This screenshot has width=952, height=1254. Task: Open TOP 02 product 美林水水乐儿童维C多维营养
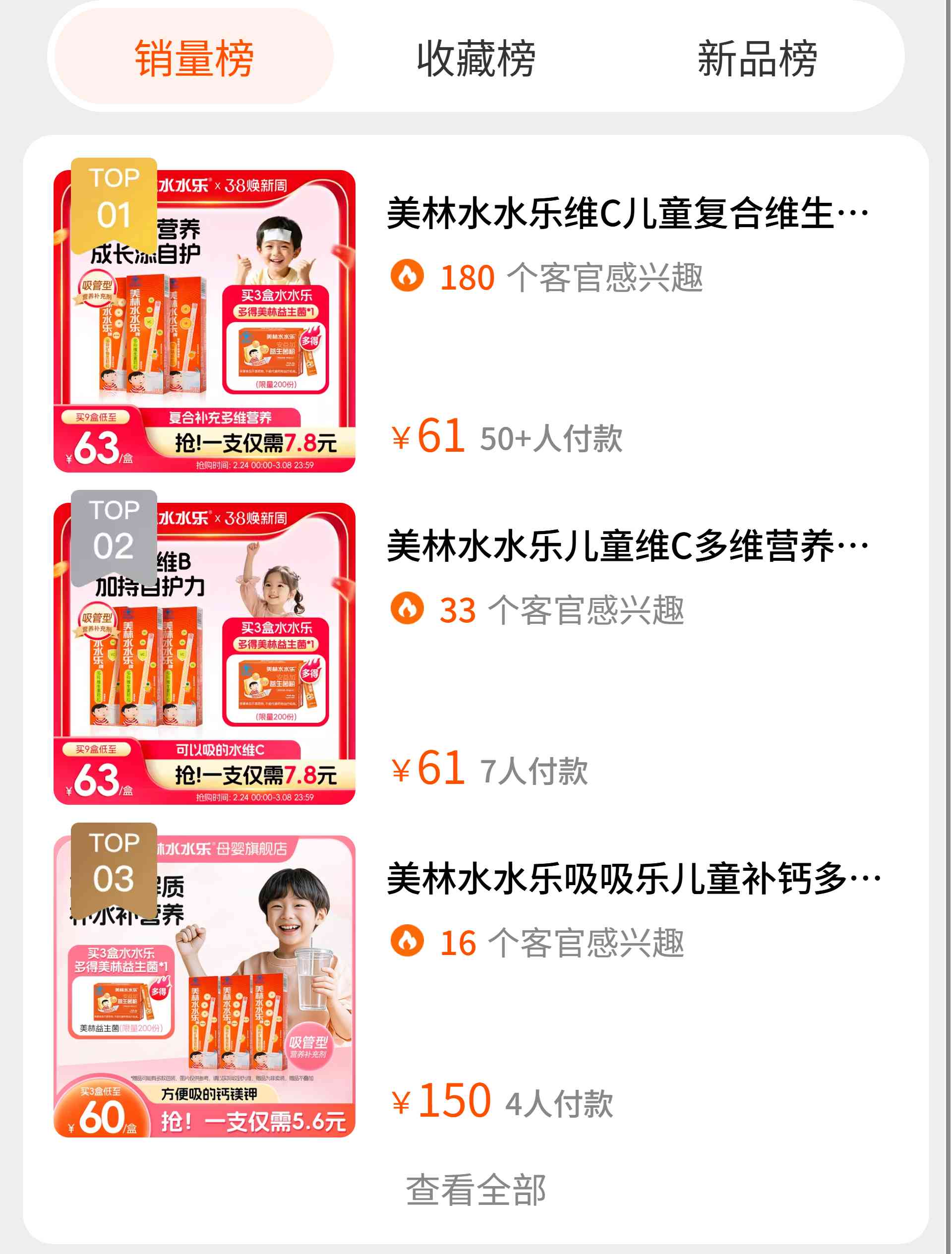[627, 546]
